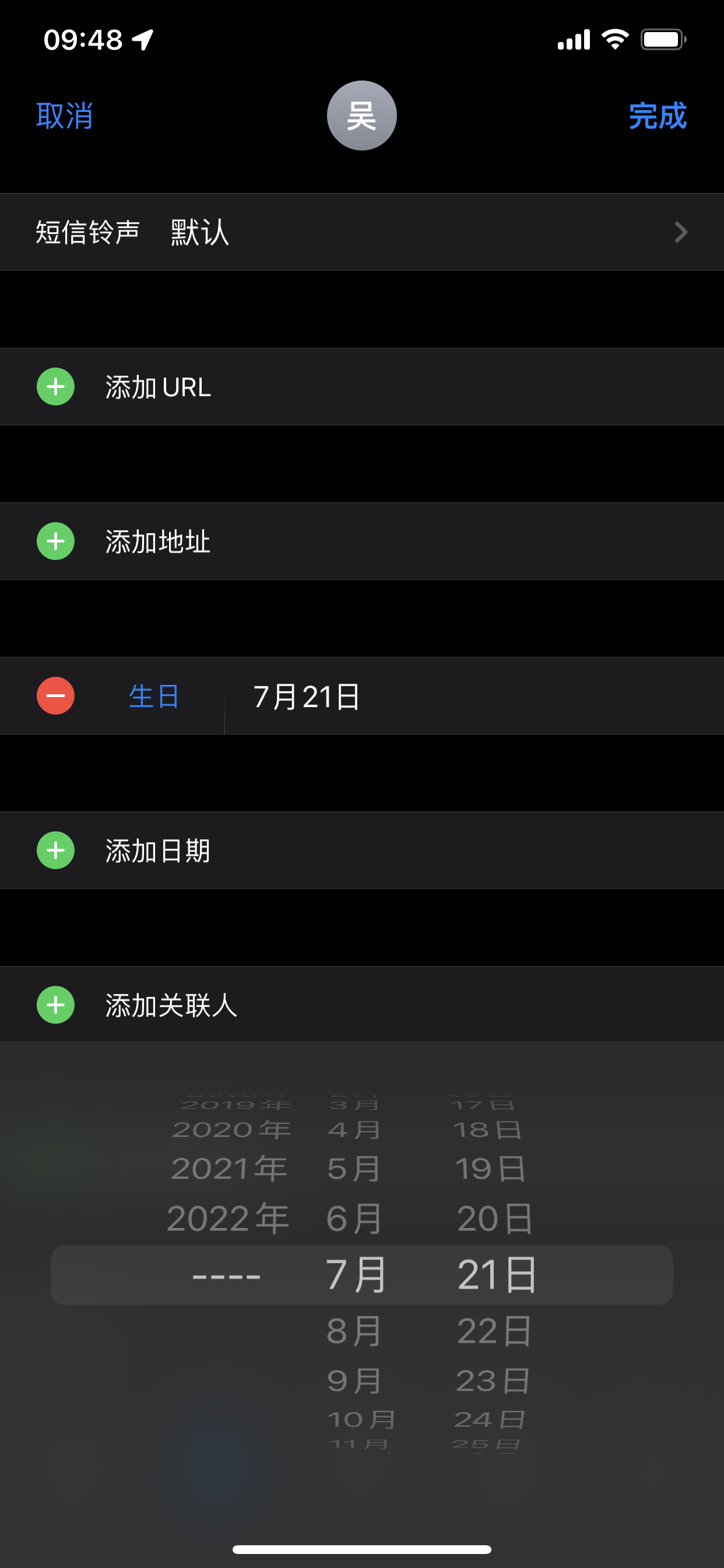This screenshot has width=724, height=1568.
Task: Select 22日 in the day picker
Action: coord(494,1331)
